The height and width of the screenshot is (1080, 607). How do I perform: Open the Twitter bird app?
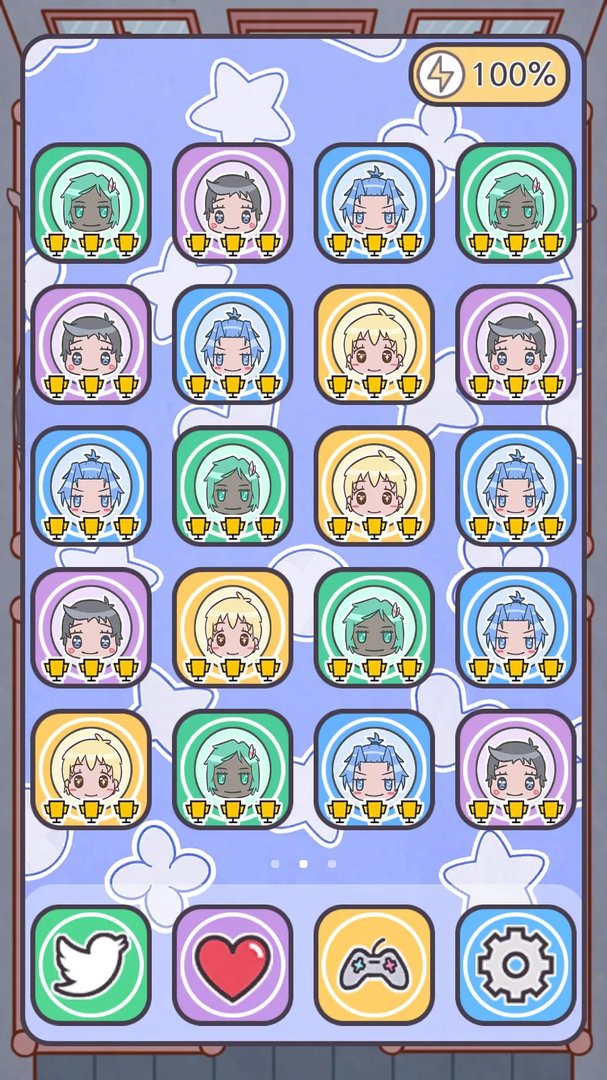coord(91,964)
